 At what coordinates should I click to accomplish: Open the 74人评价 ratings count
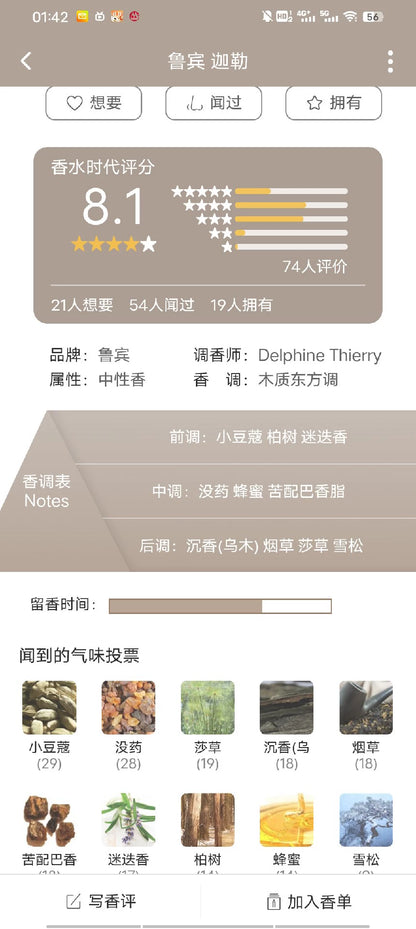315,267
